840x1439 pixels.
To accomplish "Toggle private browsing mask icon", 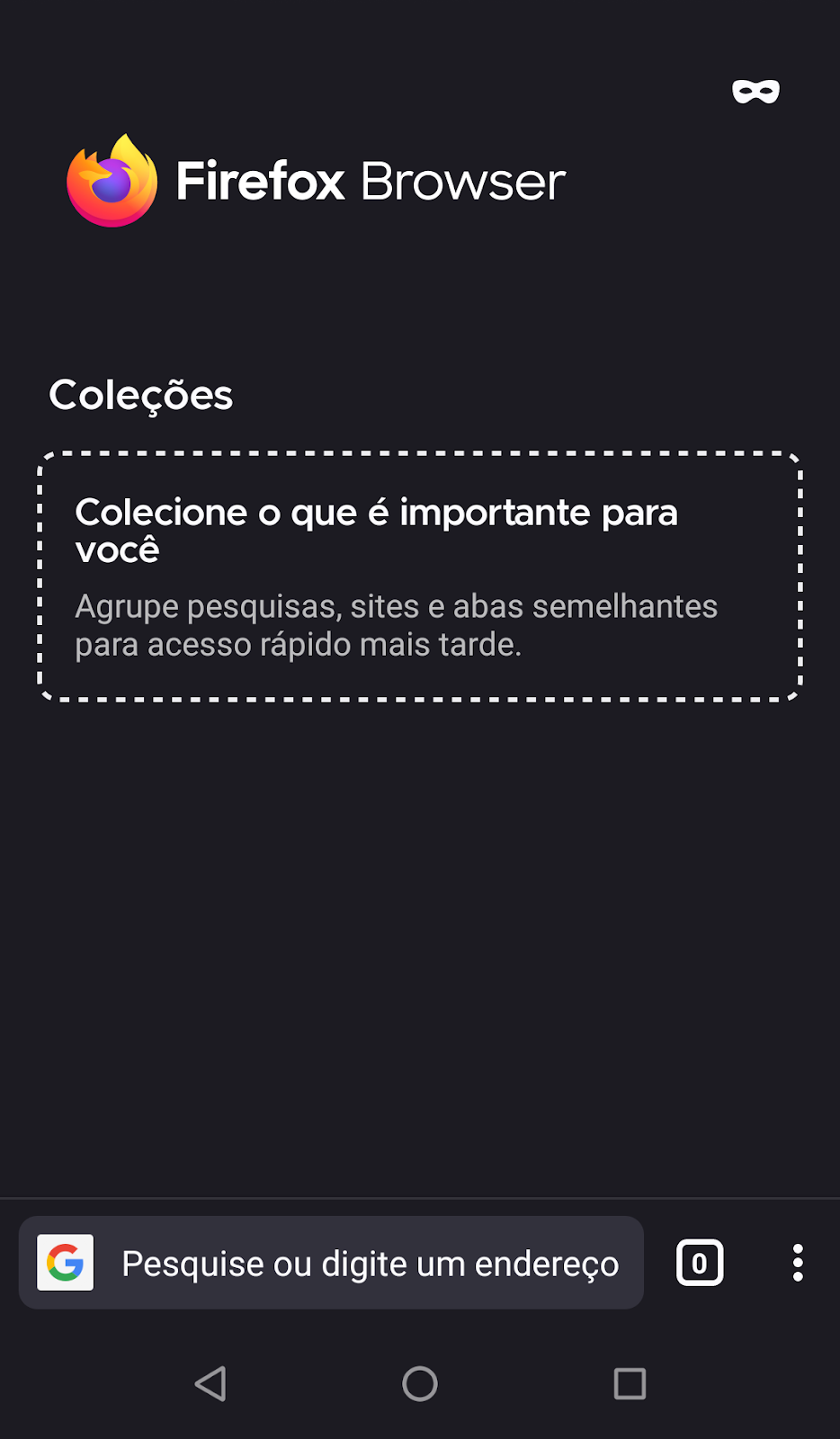I will tap(755, 92).
